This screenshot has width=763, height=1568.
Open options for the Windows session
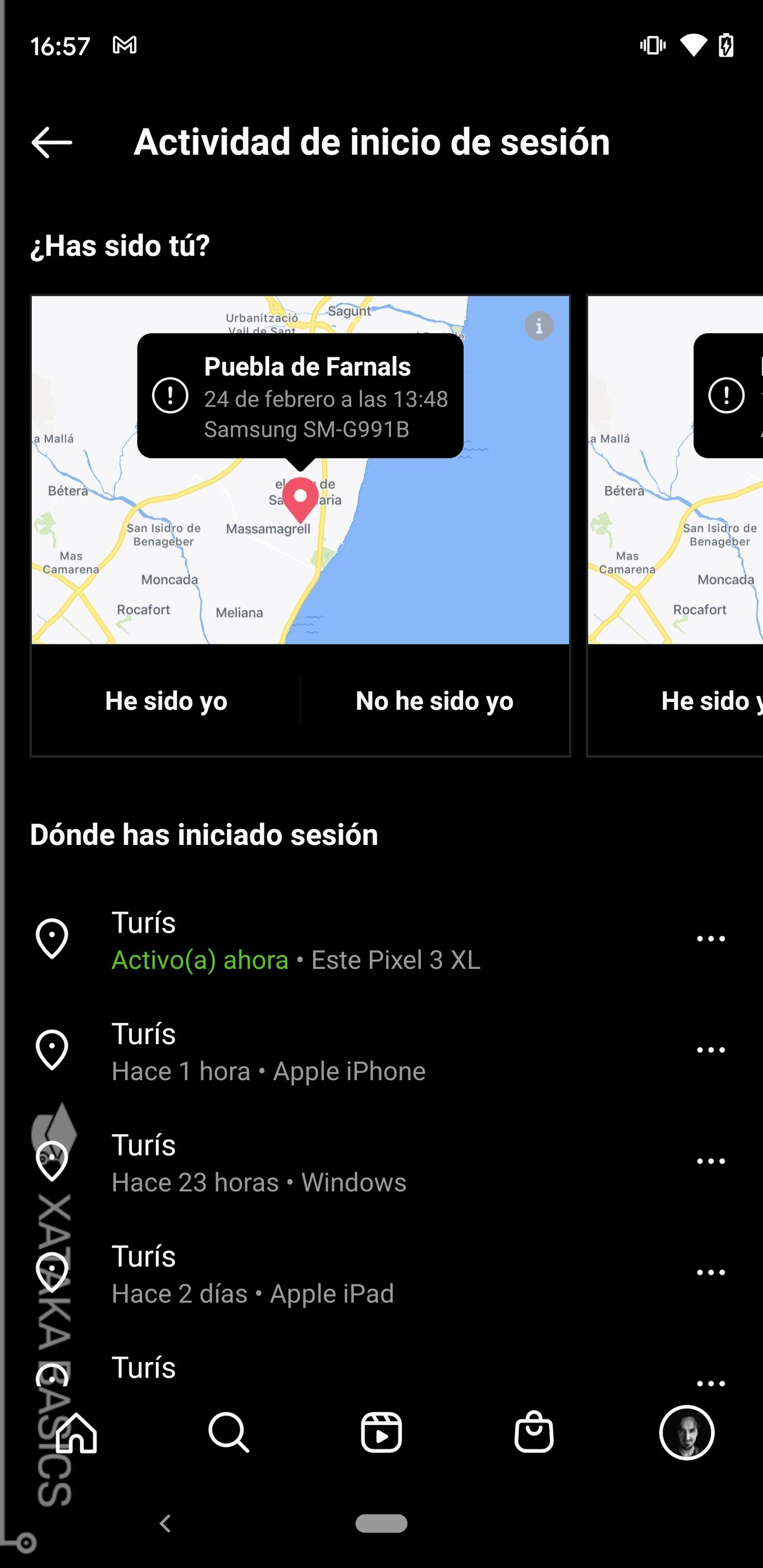pyautogui.click(x=710, y=1161)
